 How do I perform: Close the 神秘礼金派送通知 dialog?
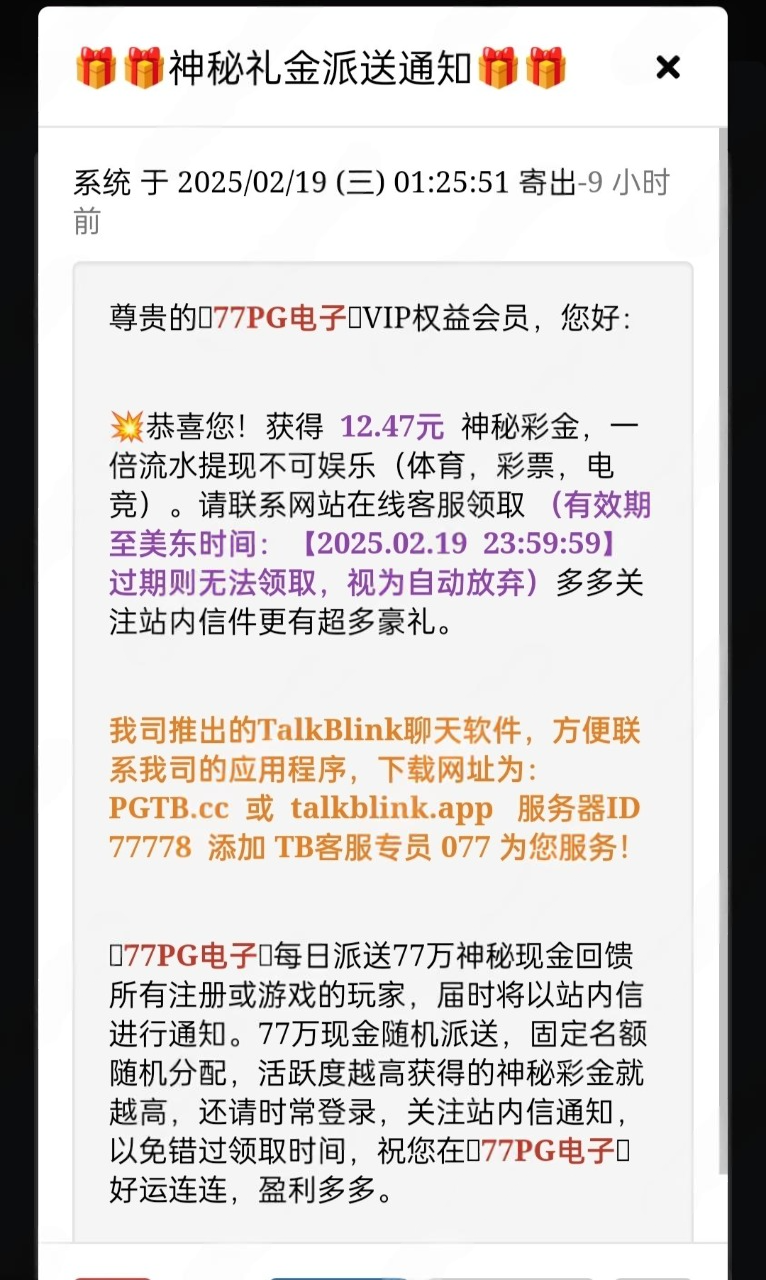[667, 67]
